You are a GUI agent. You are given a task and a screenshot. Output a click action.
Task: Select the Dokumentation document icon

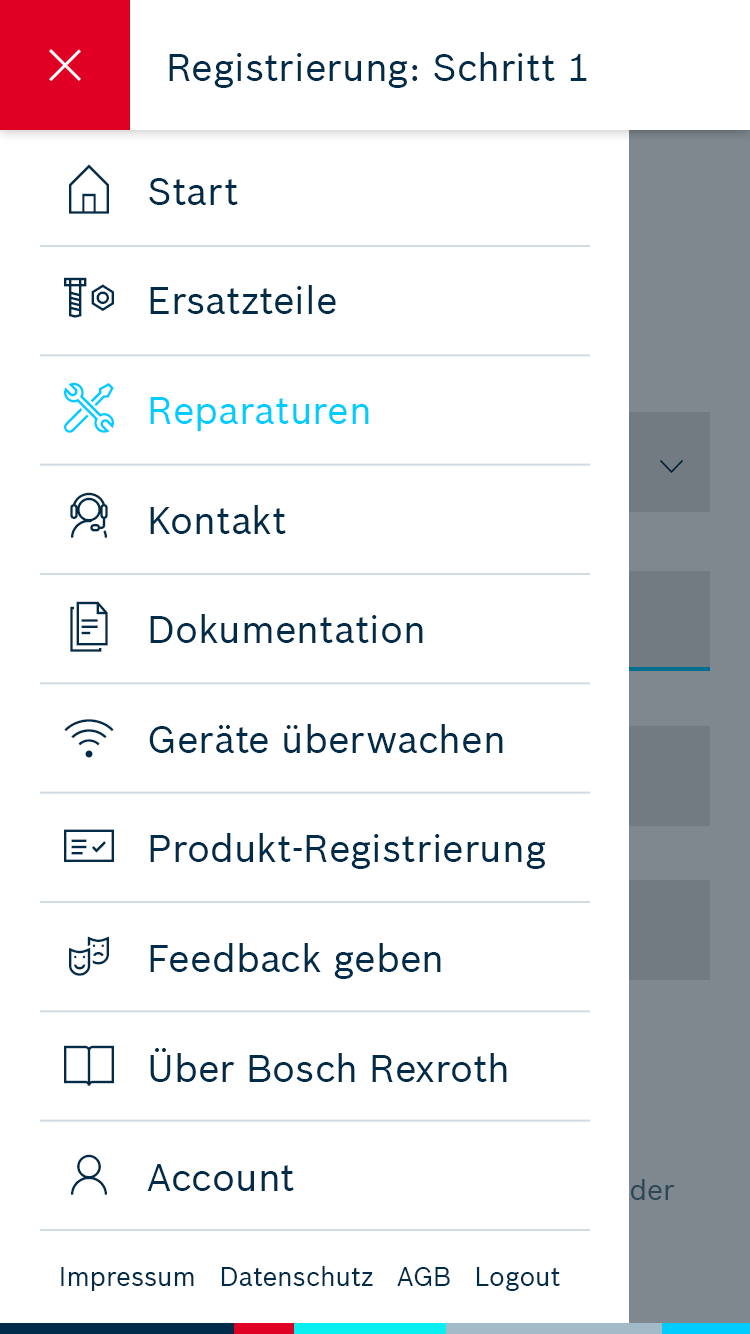pos(88,628)
